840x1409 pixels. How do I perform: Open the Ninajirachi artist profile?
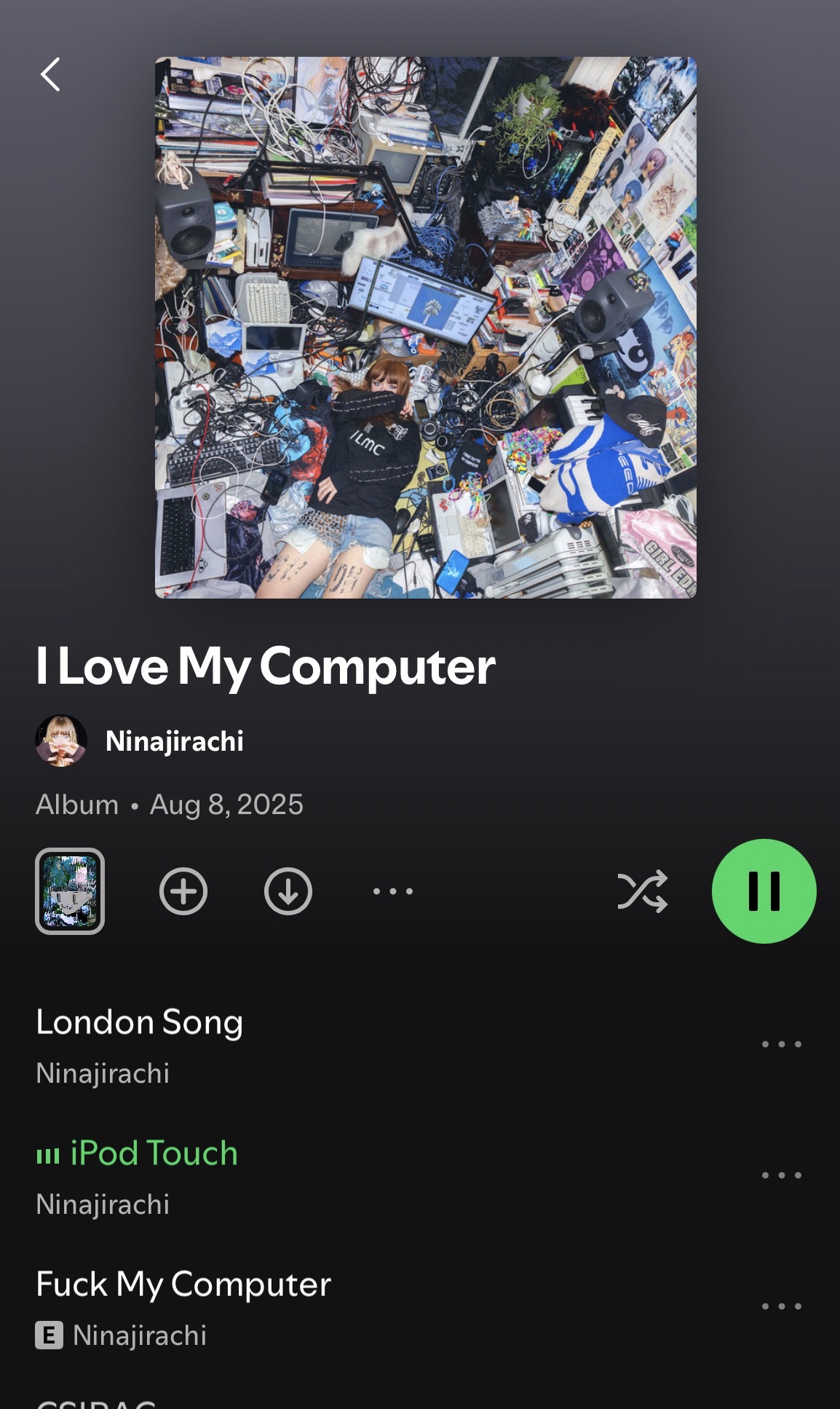174,741
